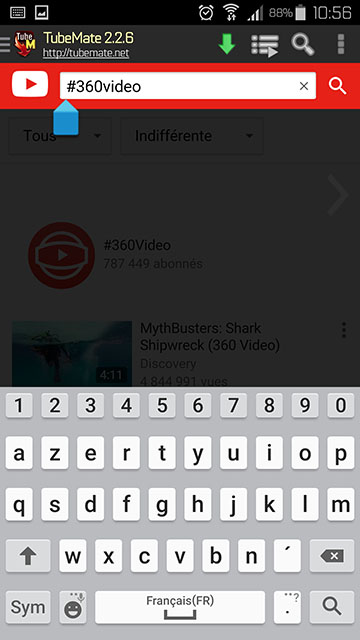This screenshot has width=360, height=640.
Task: Tap the keyboard backspace key
Action: 332,556
